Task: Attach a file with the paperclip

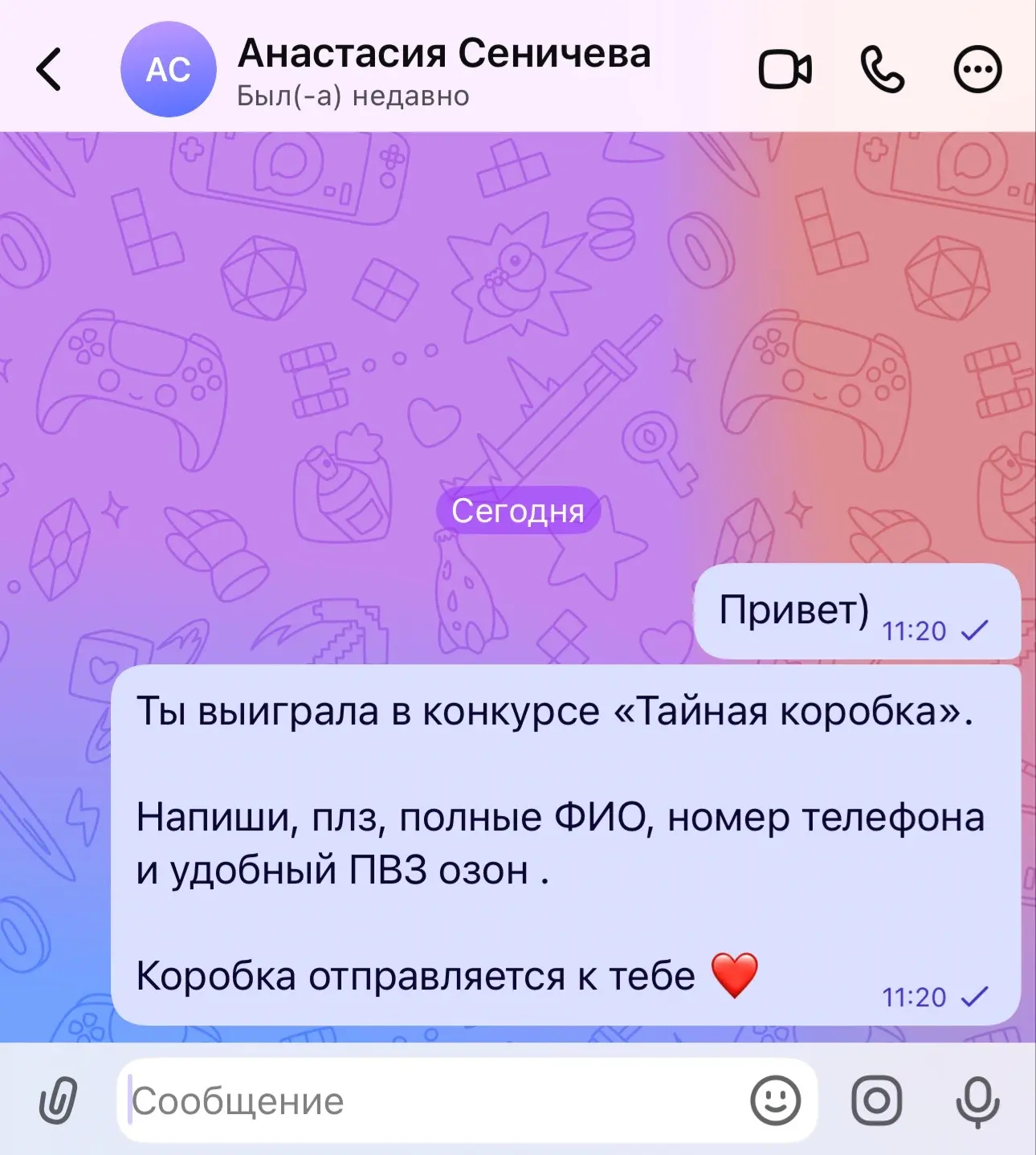Action: click(x=58, y=1100)
